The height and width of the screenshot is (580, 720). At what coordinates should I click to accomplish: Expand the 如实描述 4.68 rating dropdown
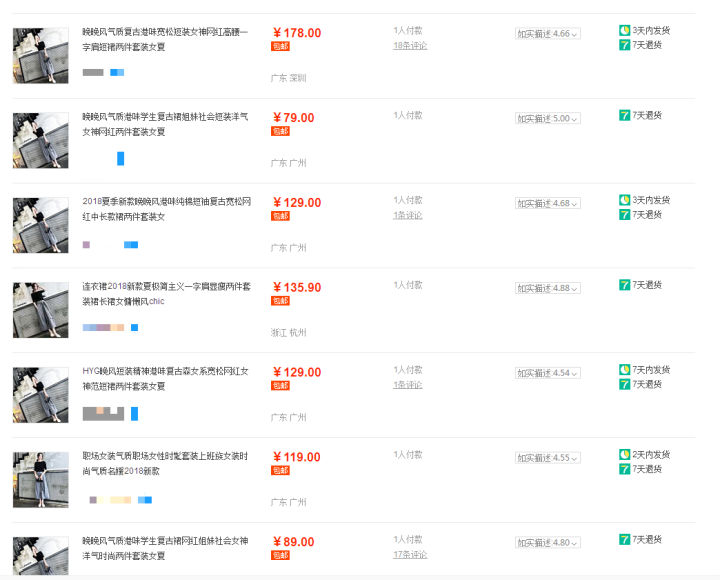point(547,204)
